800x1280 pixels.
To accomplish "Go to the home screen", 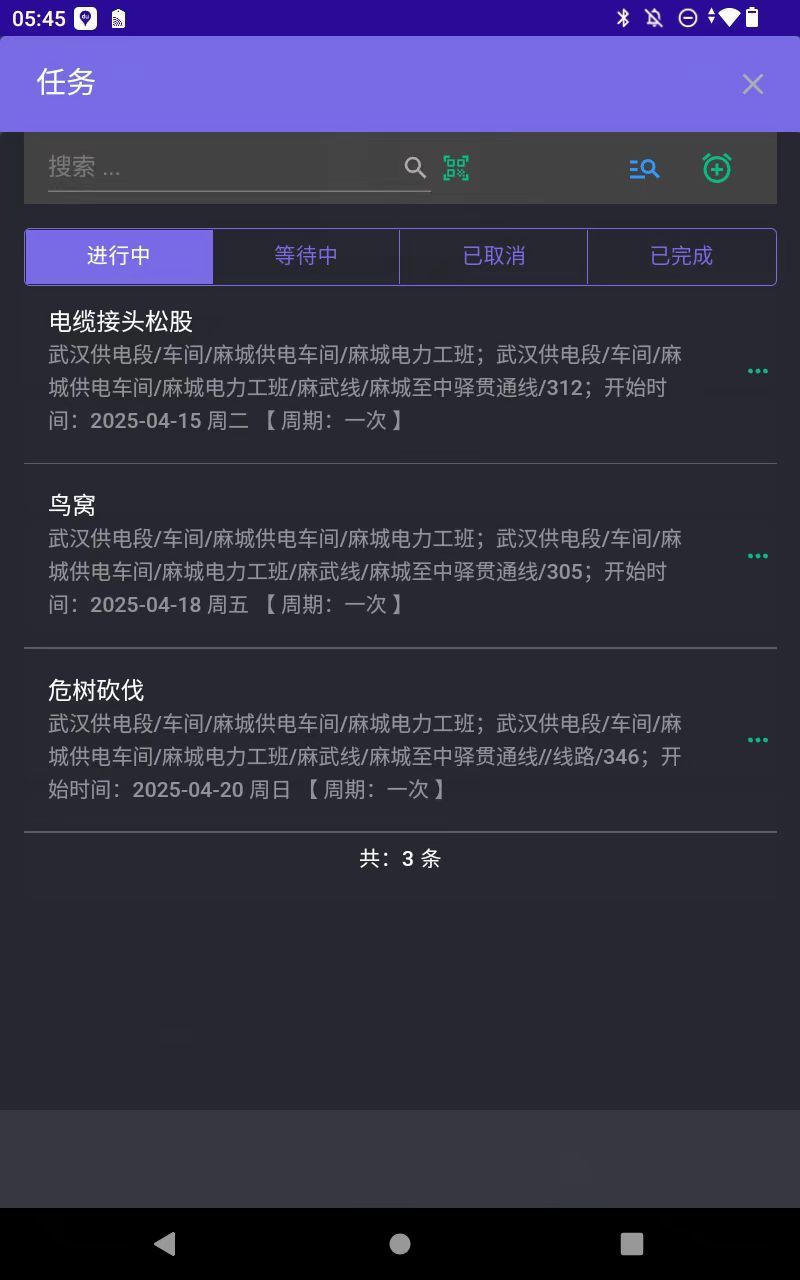I will point(400,1243).
